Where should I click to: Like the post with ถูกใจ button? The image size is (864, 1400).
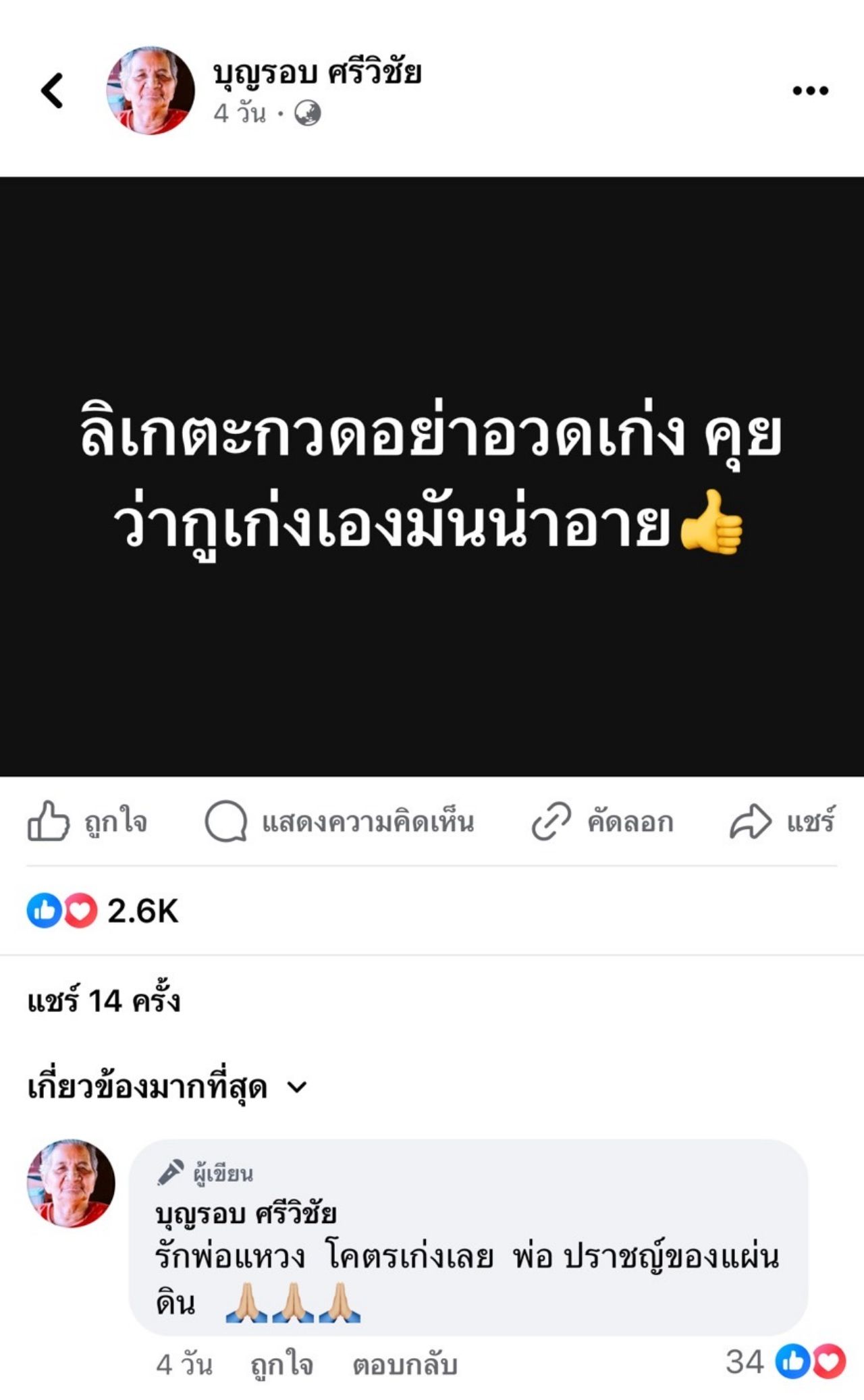click(88, 822)
